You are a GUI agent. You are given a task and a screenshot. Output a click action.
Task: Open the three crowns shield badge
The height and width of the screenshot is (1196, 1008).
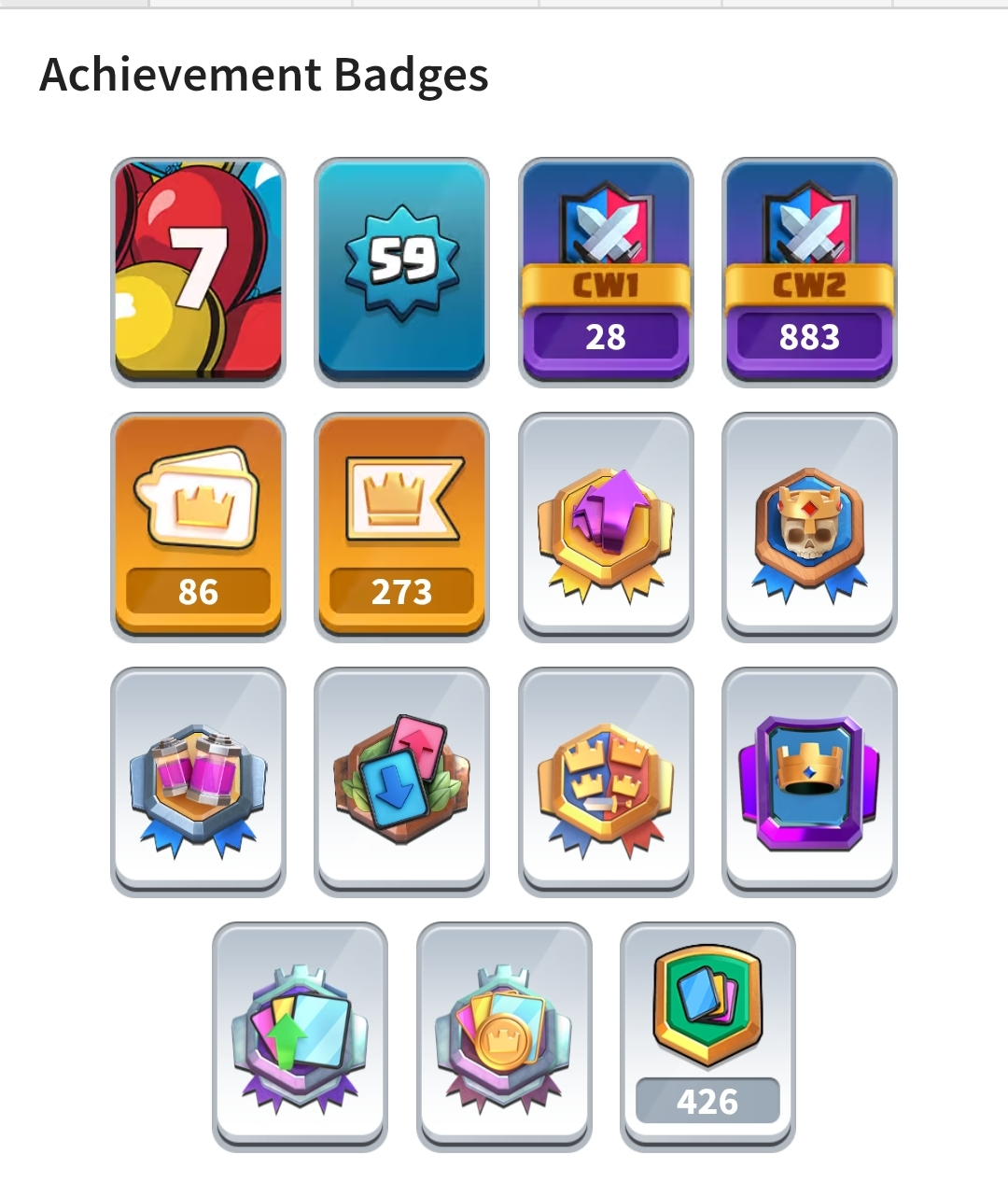point(606,781)
